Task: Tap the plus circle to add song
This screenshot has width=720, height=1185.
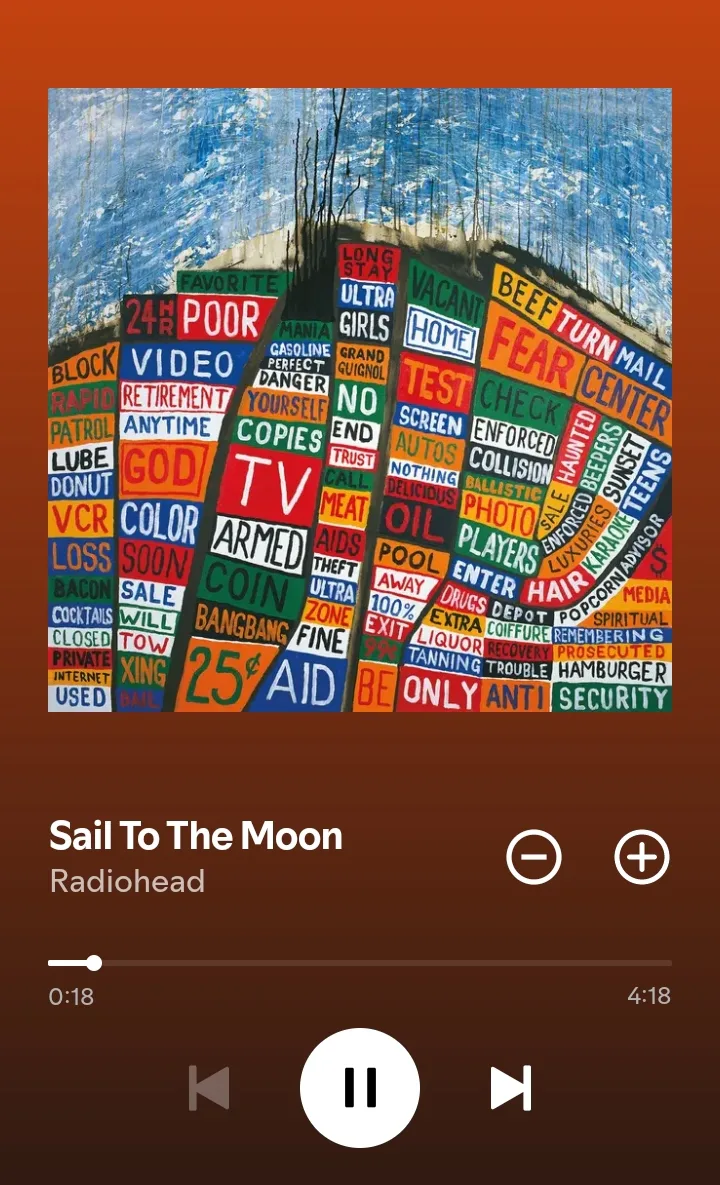Action: click(x=641, y=857)
